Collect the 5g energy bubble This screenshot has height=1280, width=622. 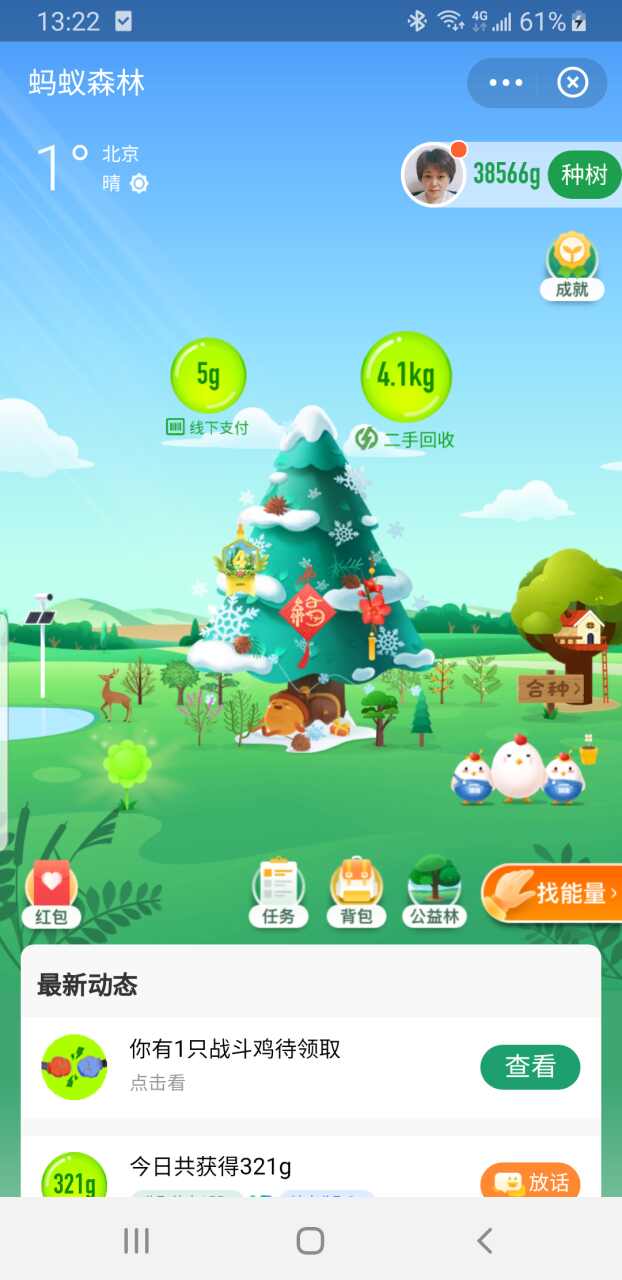[x=208, y=376]
